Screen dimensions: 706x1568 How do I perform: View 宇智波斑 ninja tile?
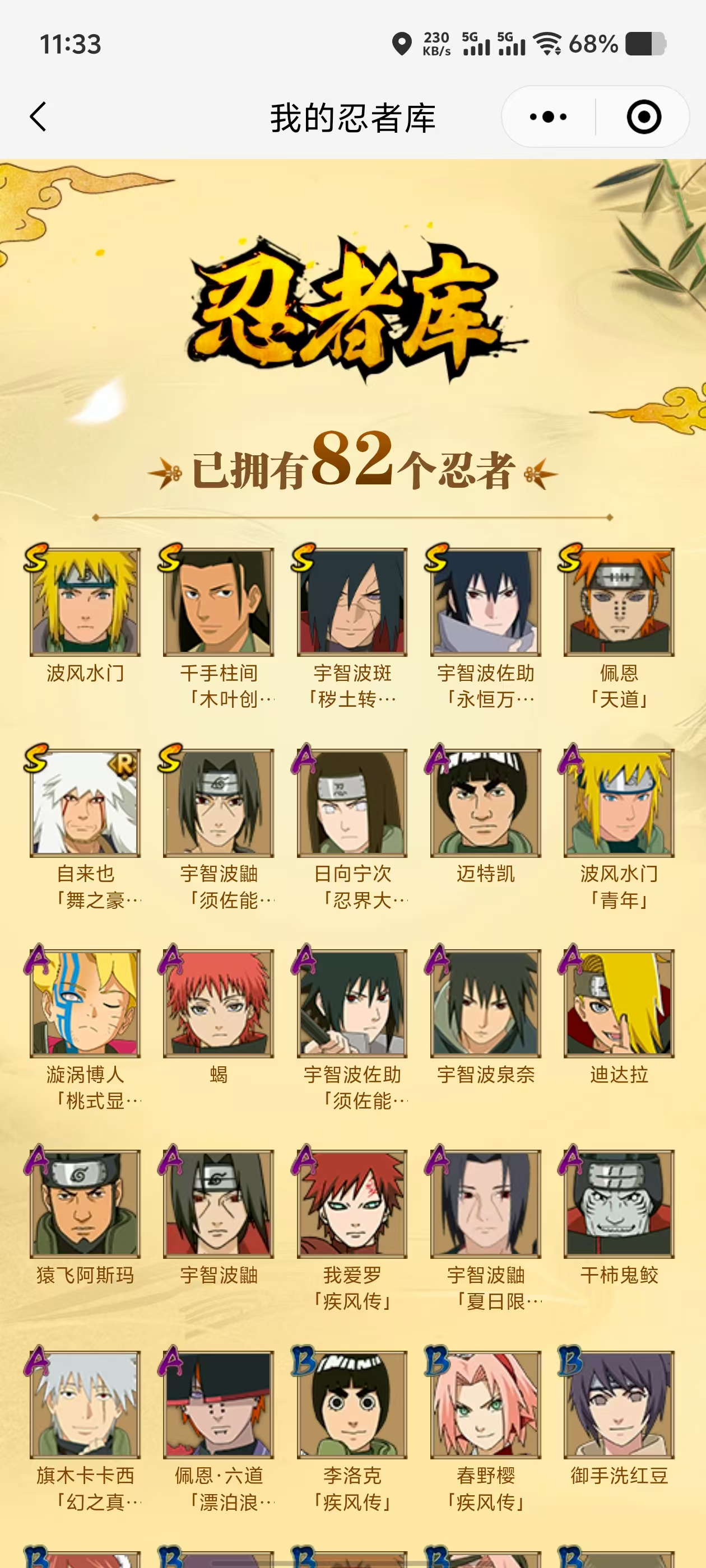(352, 602)
